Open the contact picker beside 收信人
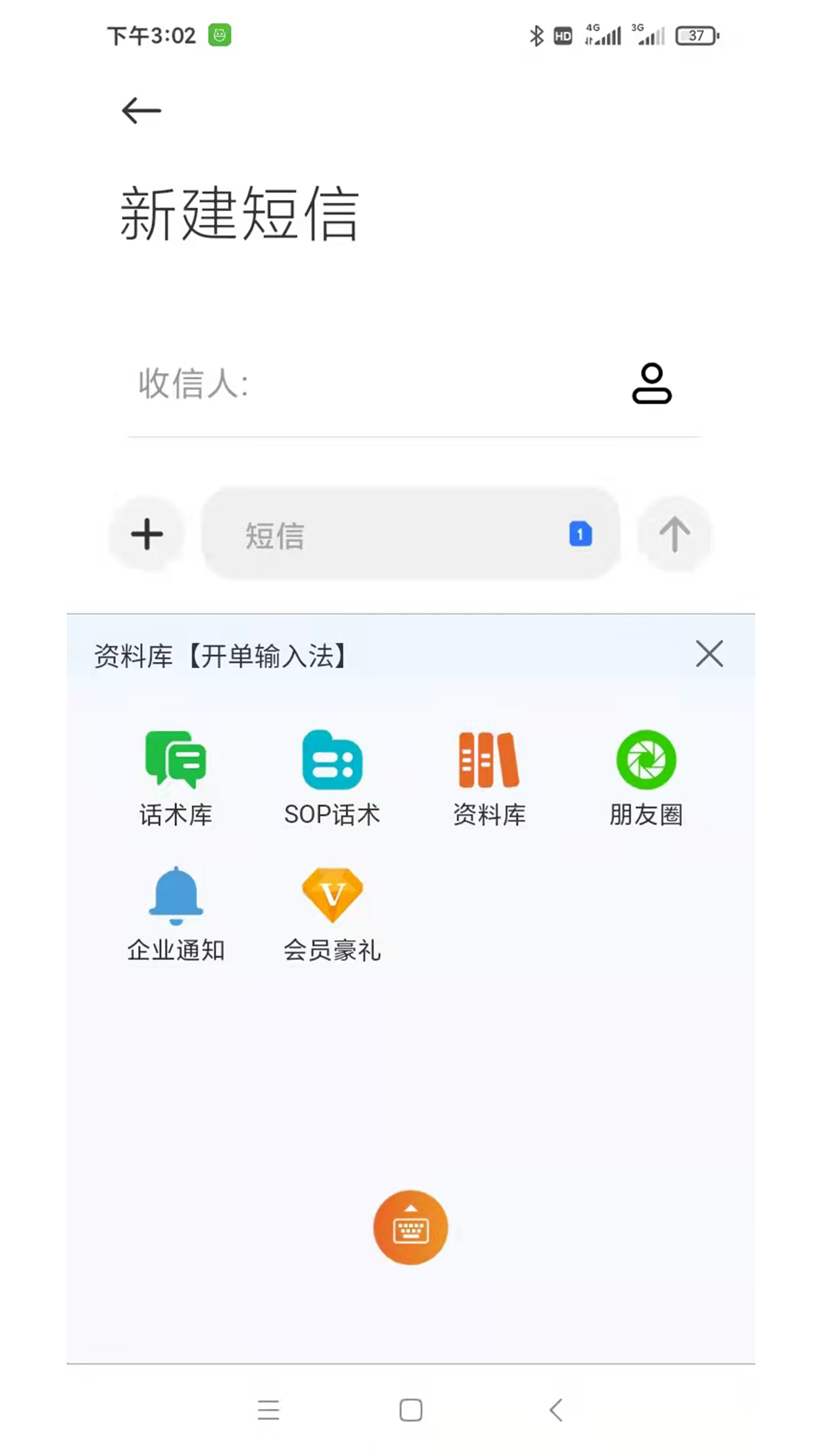Screen dimensions: 819x1456 pos(651,384)
